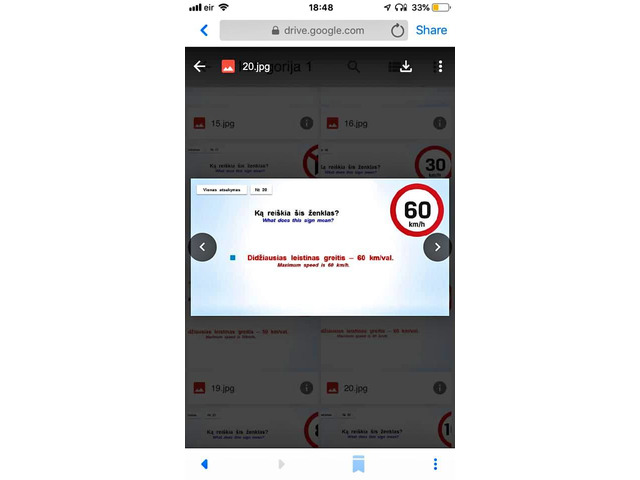Navigate back with bottom toolbar arrow
The height and width of the screenshot is (480, 640).
tap(204, 464)
